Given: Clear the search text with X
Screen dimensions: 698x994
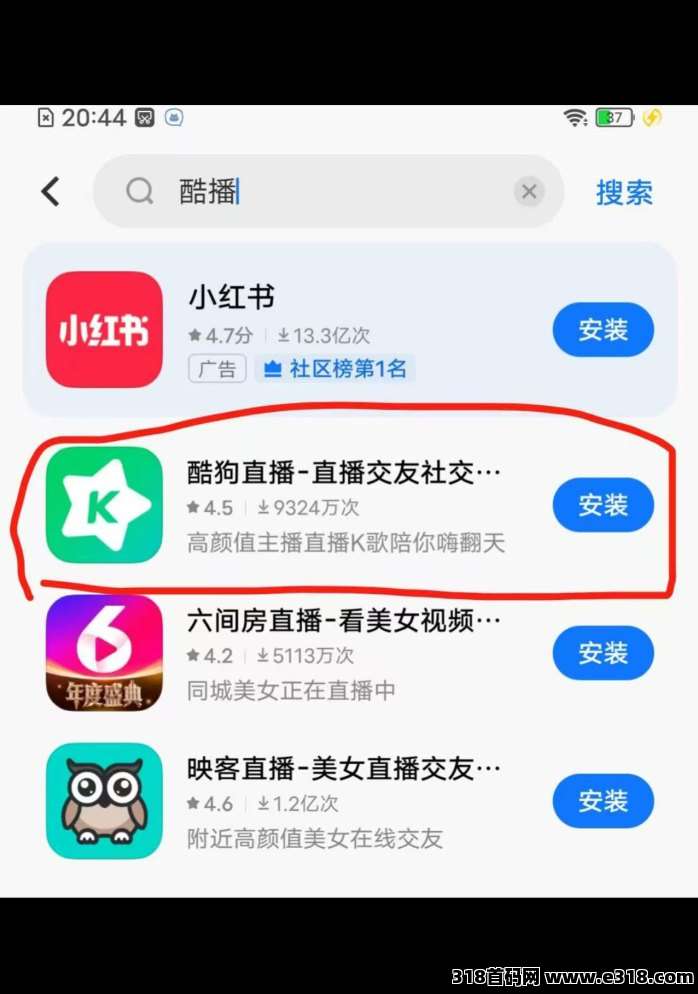Looking at the screenshot, I should [x=529, y=191].
